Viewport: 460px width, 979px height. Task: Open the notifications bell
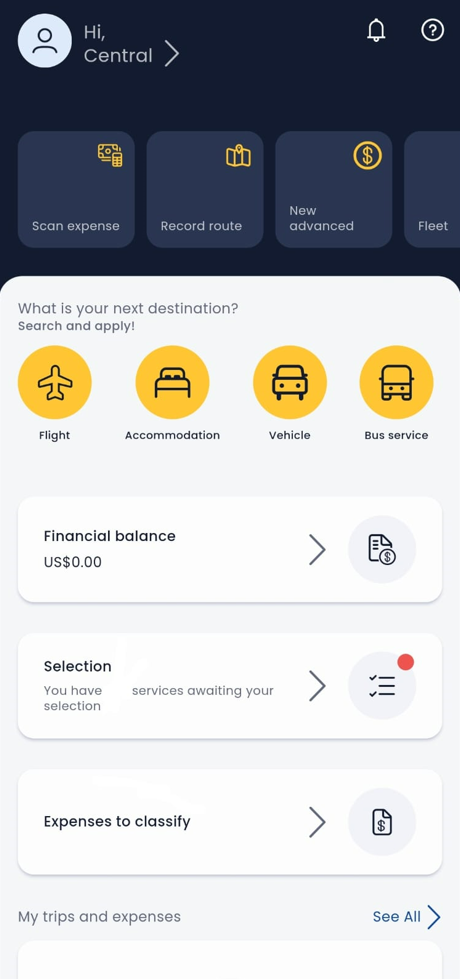(x=376, y=30)
